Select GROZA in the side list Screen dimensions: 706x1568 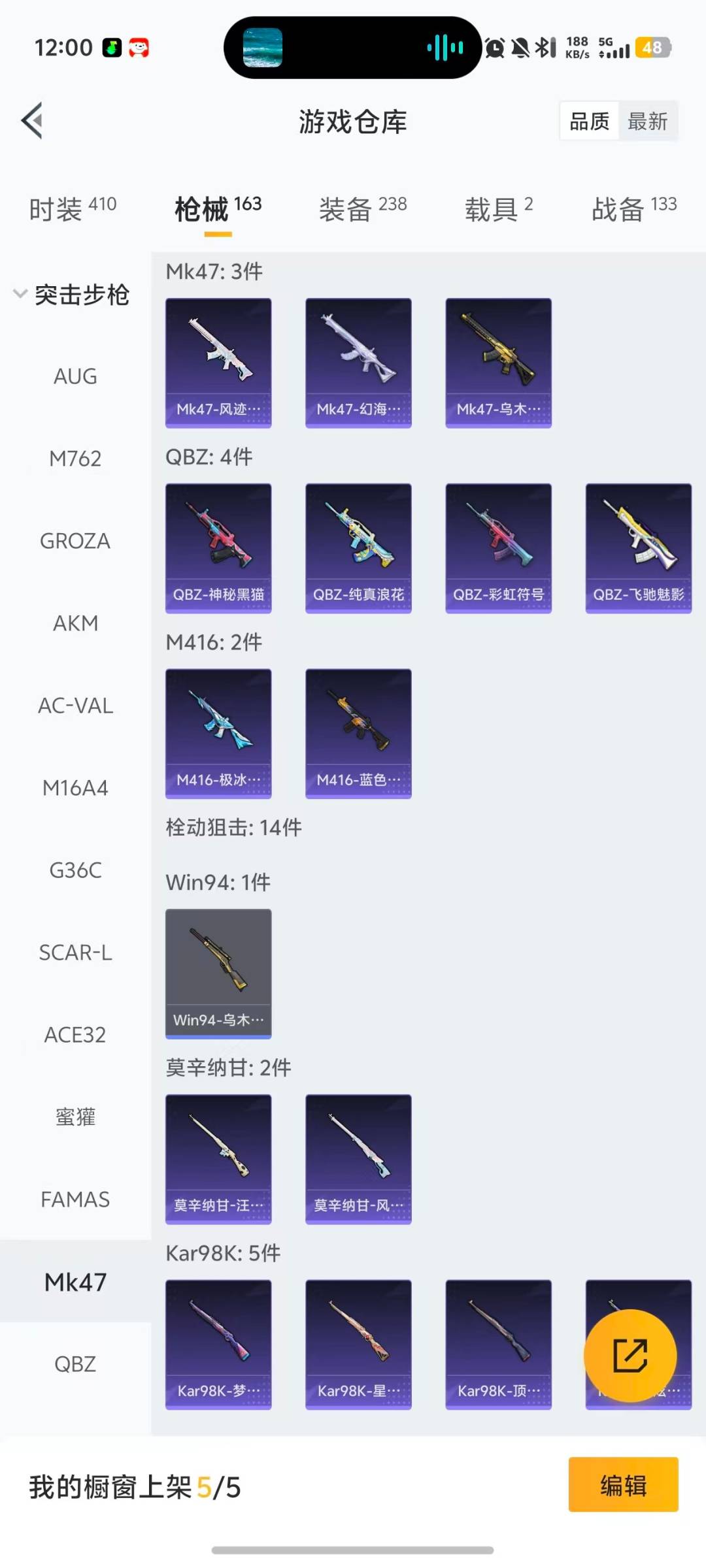[75, 541]
